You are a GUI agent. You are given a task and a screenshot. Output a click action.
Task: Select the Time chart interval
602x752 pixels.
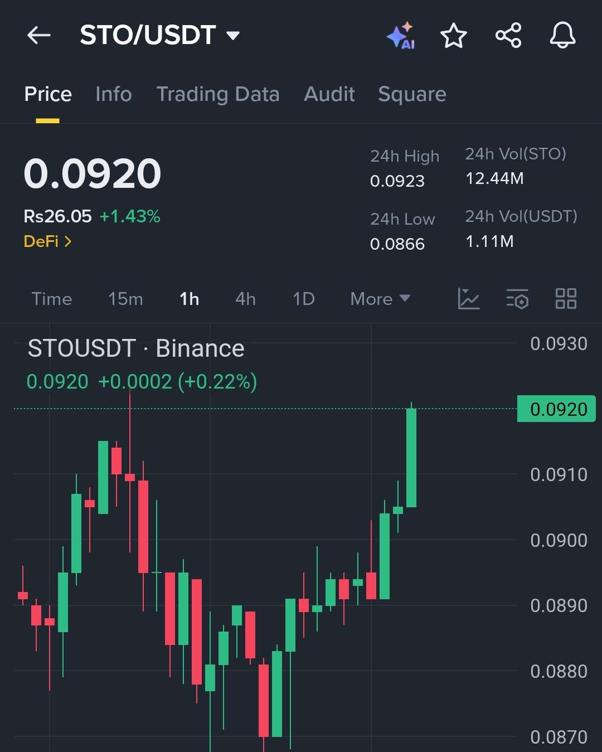pyautogui.click(x=51, y=298)
